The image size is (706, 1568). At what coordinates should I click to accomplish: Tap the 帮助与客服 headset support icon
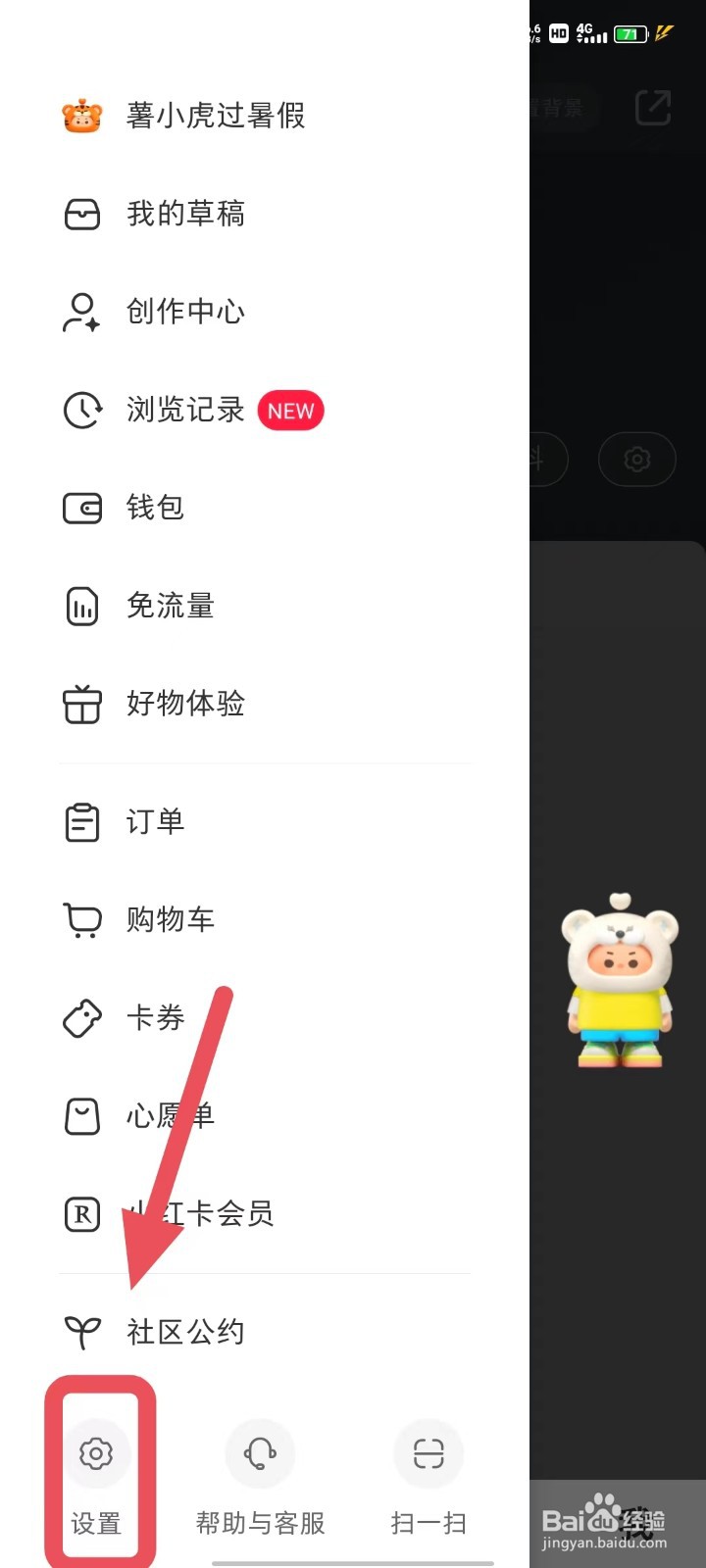click(259, 1454)
